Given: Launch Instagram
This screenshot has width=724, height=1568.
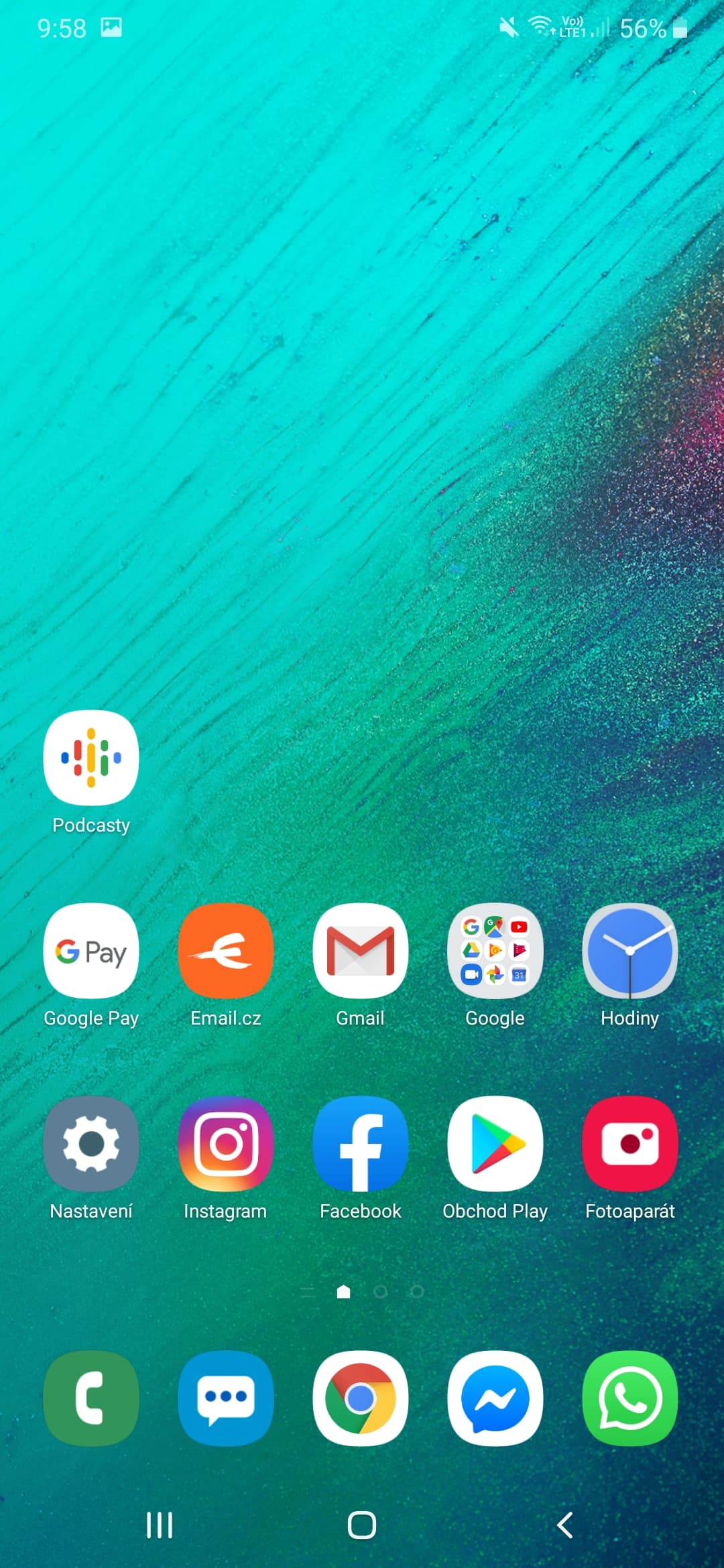Looking at the screenshot, I should [x=226, y=1143].
